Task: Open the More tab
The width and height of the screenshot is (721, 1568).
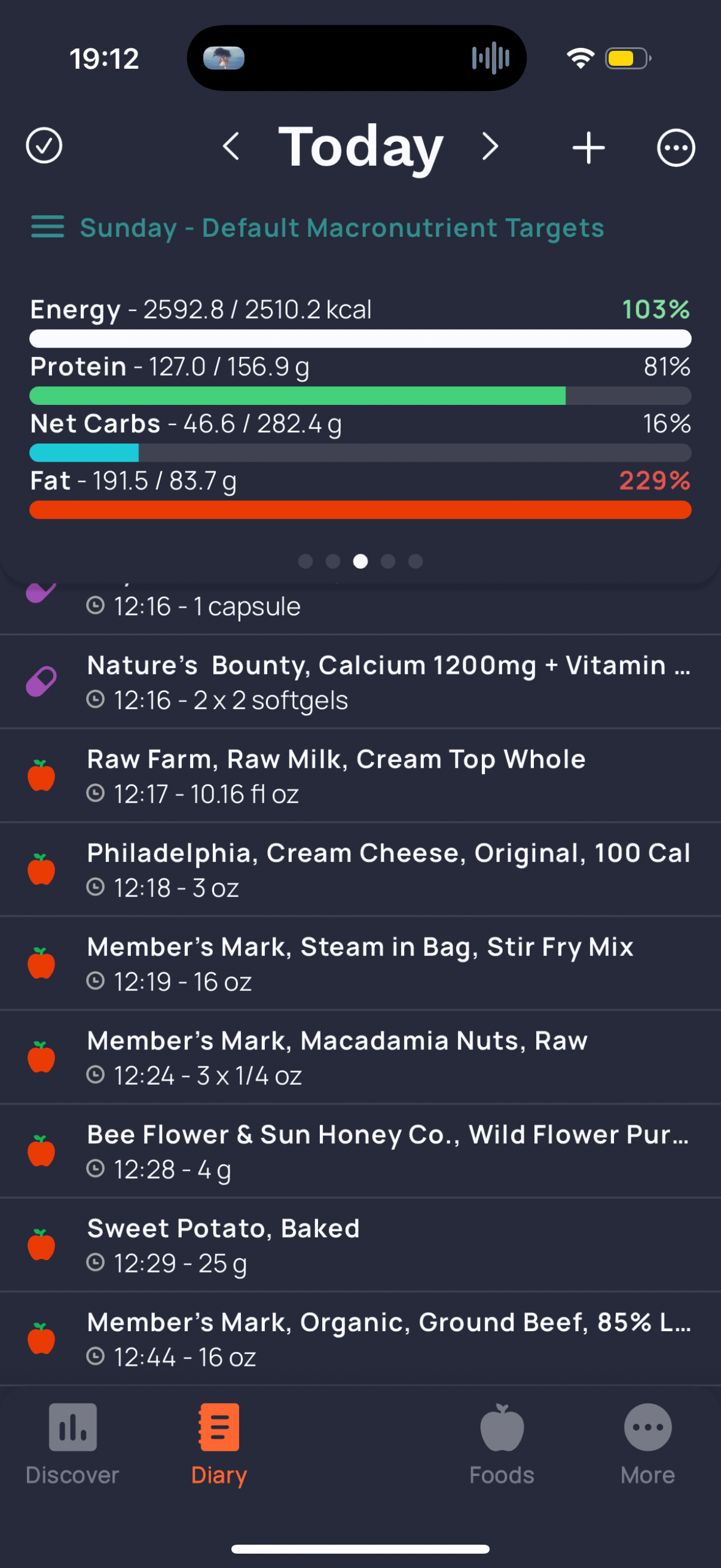Action: [x=647, y=1444]
